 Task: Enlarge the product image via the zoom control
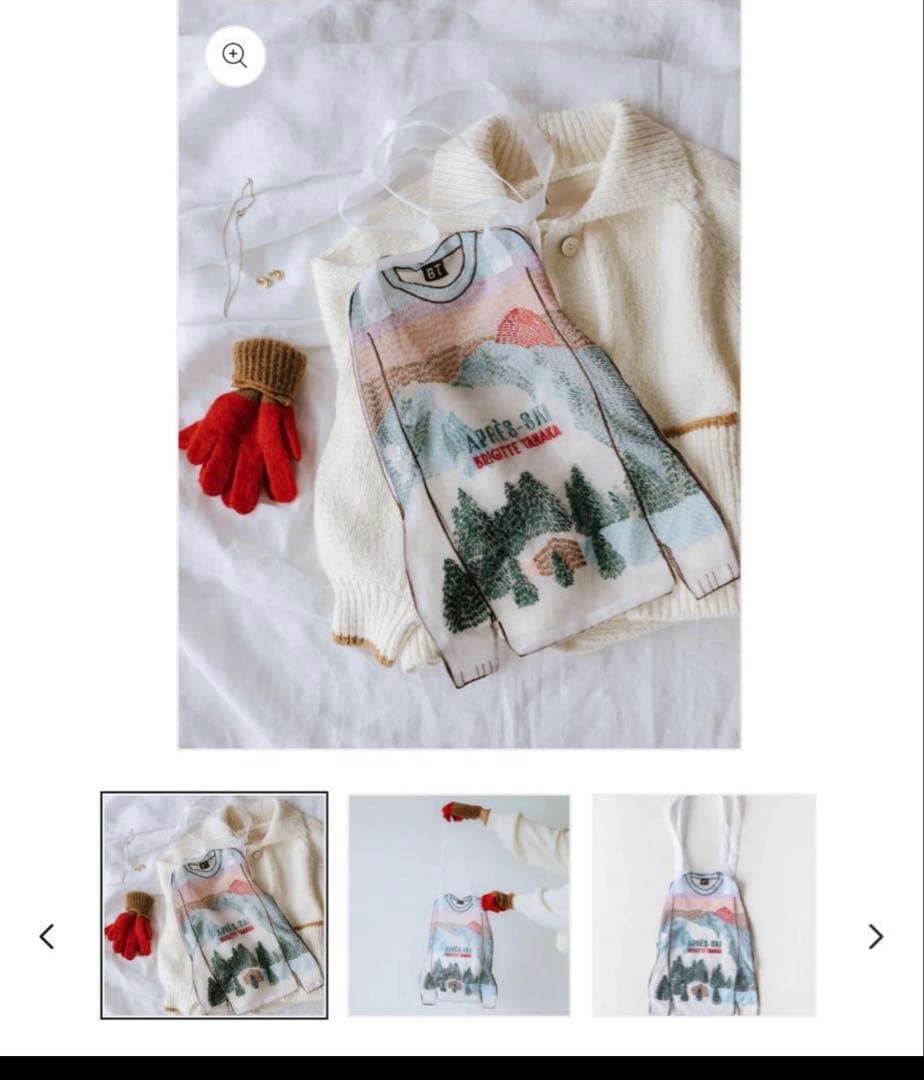pyautogui.click(x=234, y=54)
